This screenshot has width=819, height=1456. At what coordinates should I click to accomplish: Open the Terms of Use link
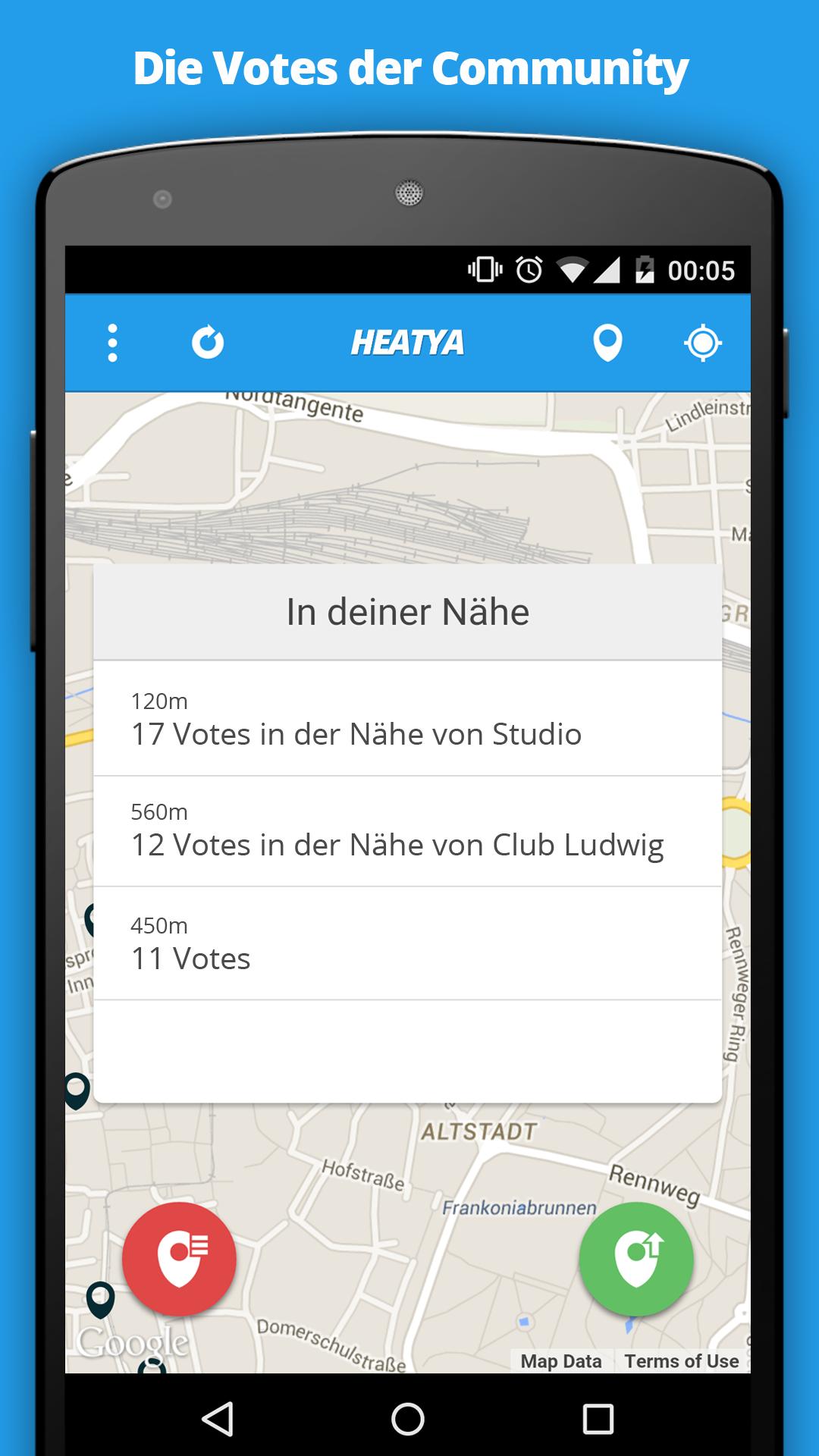click(x=680, y=1361)
